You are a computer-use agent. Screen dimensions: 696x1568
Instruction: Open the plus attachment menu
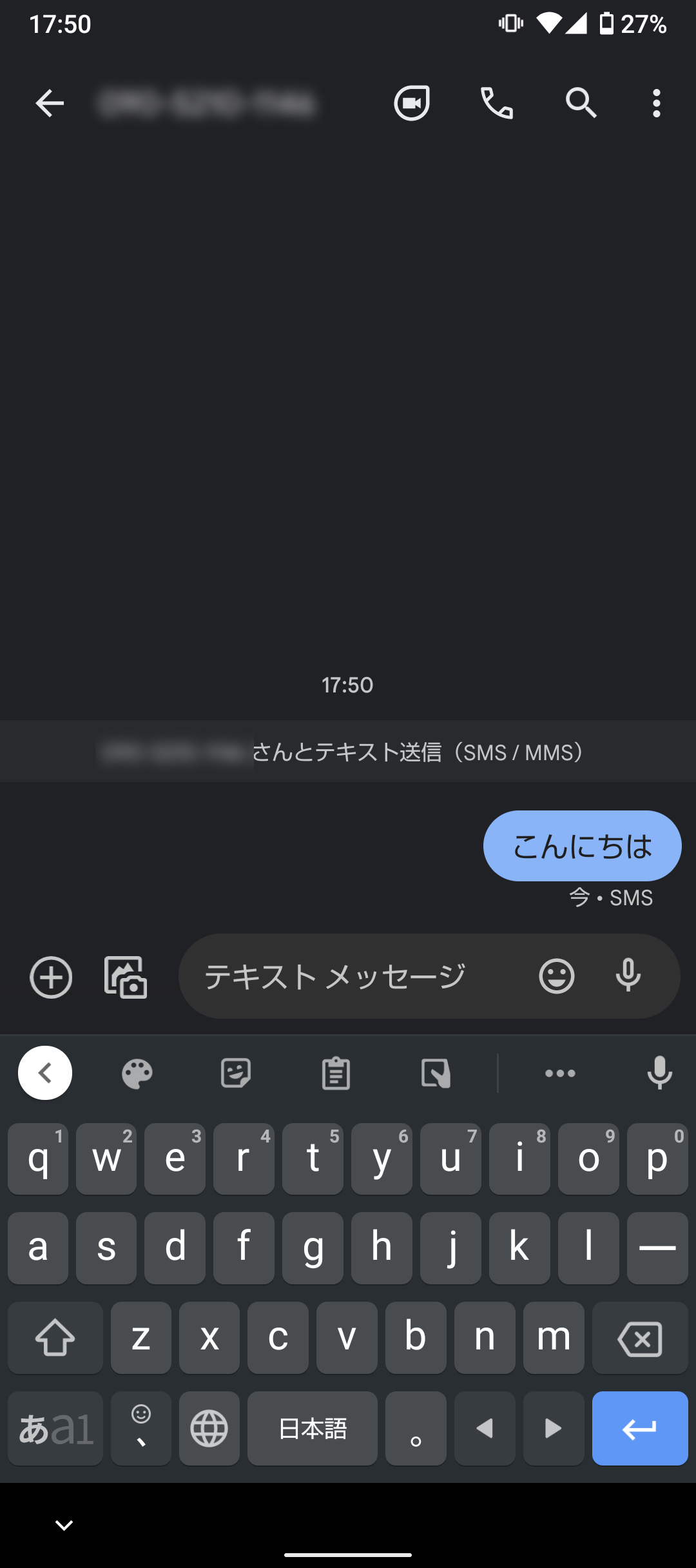[51, 977]
